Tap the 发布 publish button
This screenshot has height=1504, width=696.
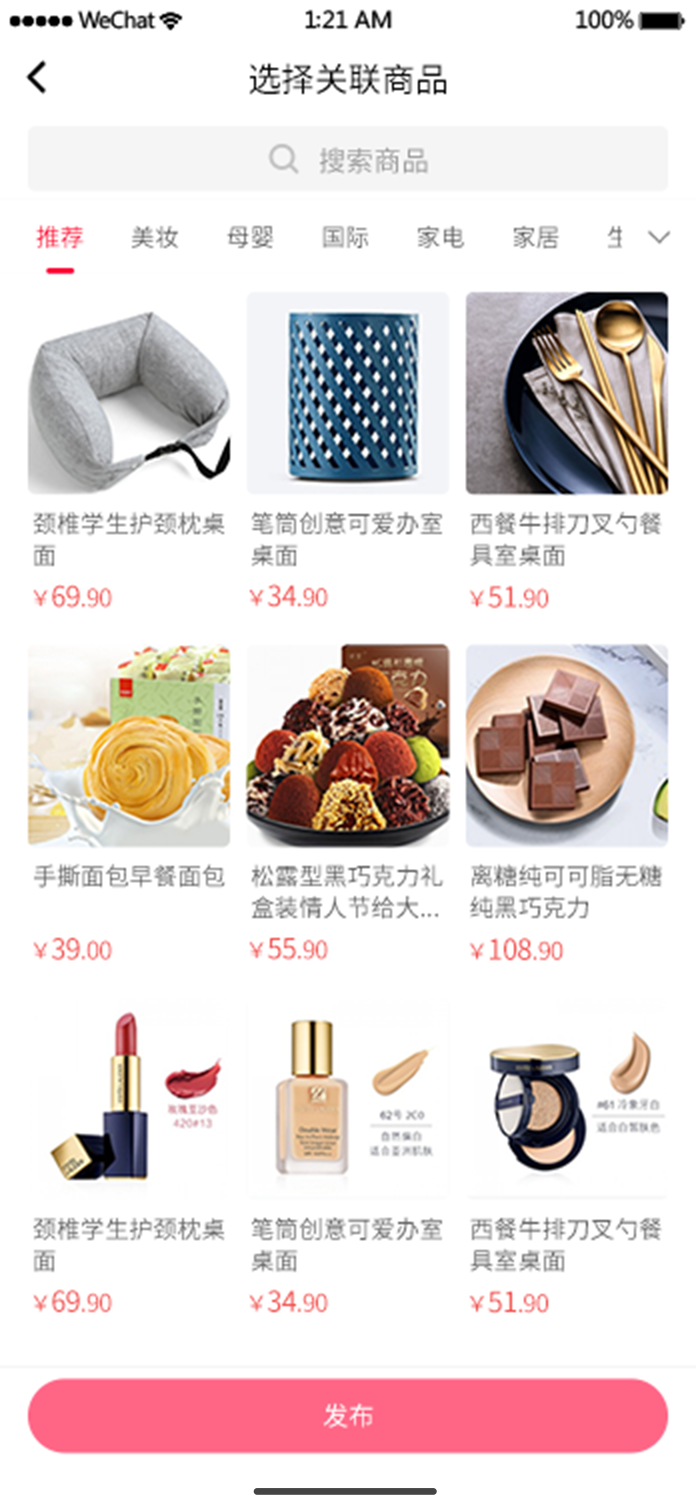pyautogui.click(x=348, y=1415)
